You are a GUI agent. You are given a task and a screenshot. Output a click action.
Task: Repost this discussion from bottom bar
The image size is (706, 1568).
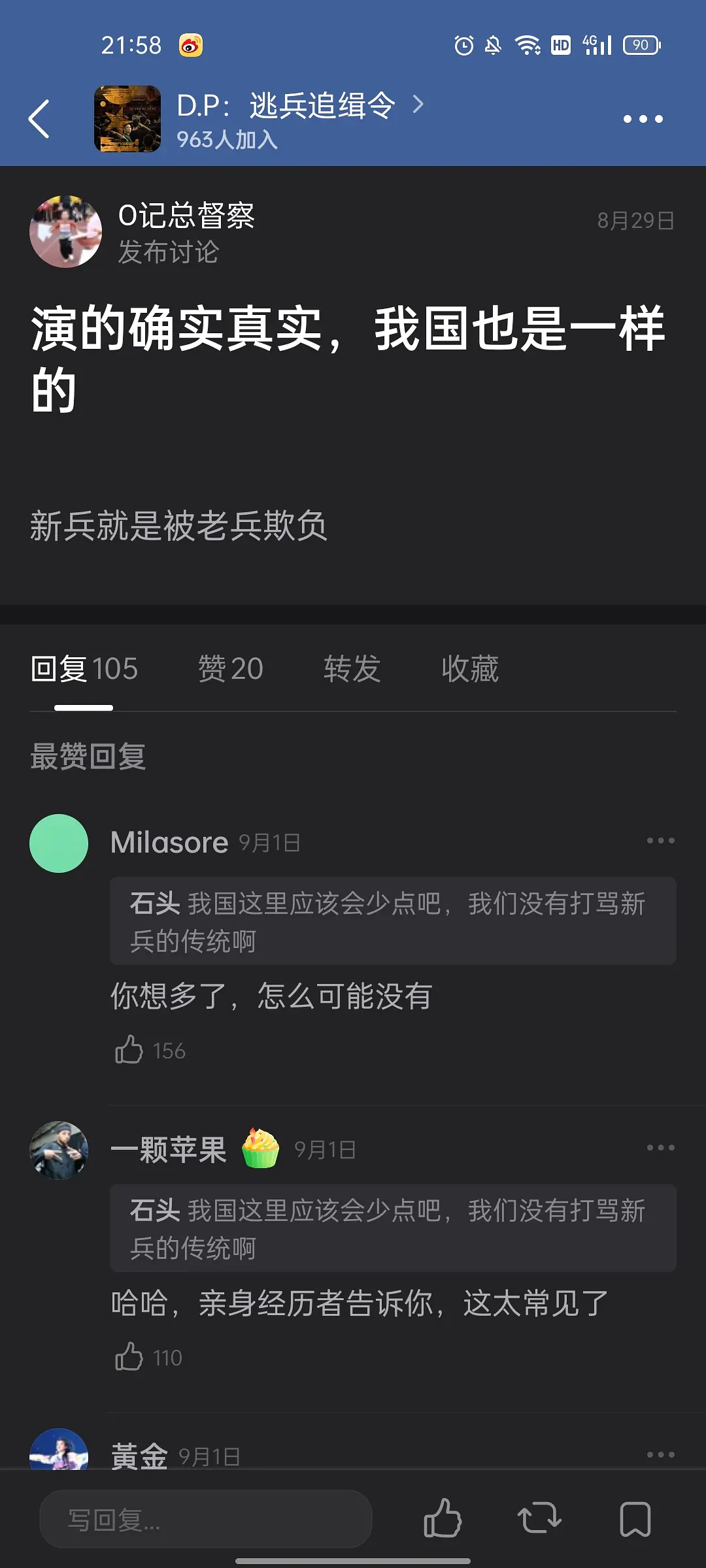click(539, 1518)
